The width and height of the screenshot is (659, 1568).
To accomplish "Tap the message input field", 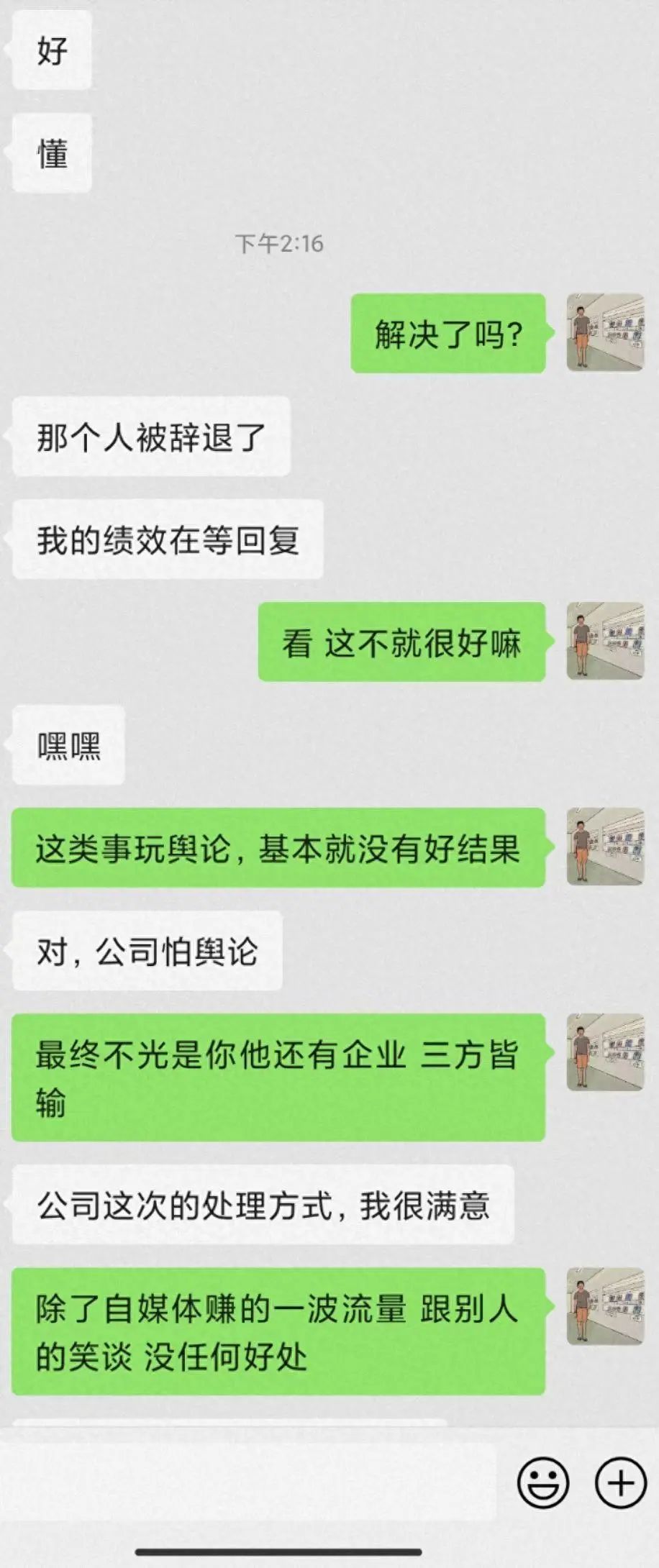I will click(248, 1482).
